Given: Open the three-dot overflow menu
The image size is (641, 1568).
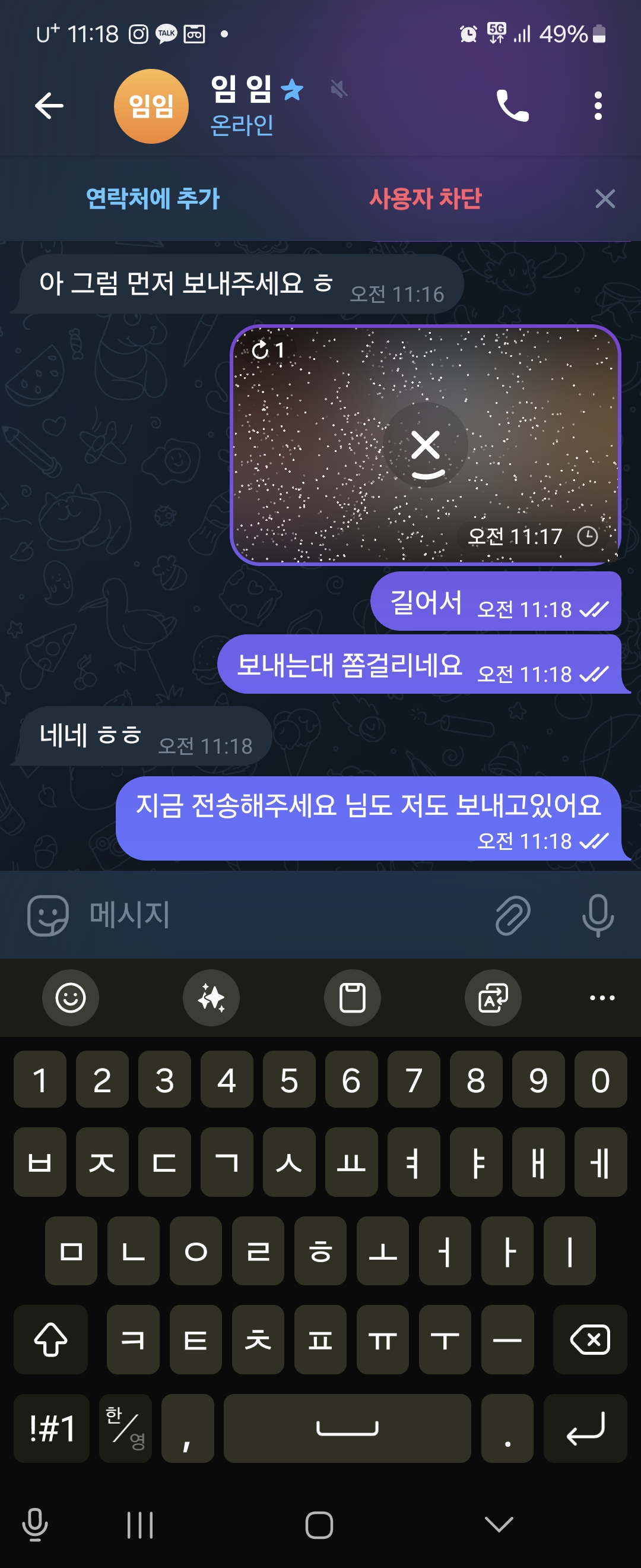Looking at the screenshot, I should point(598,106).
